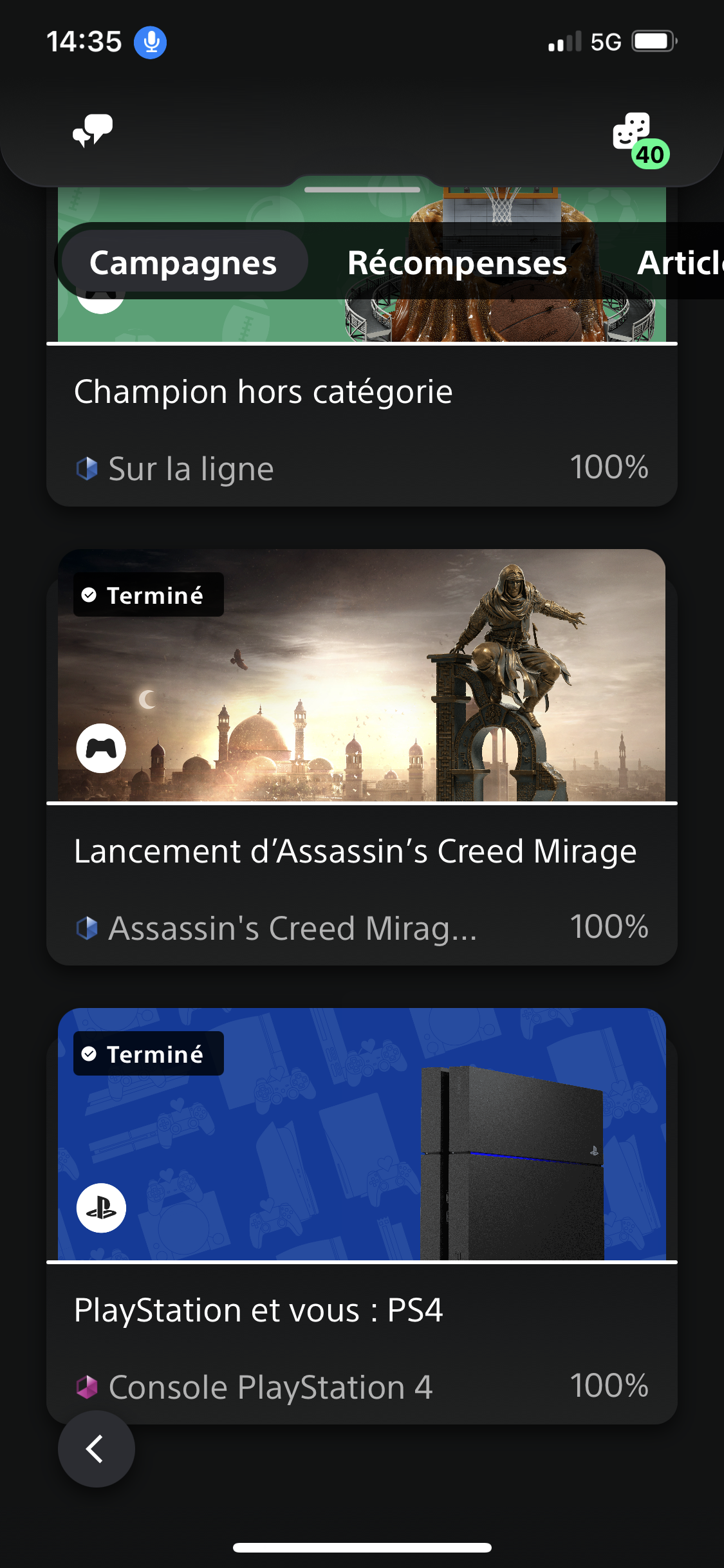Switch to the Récompenses tab

tap(457, 263)
